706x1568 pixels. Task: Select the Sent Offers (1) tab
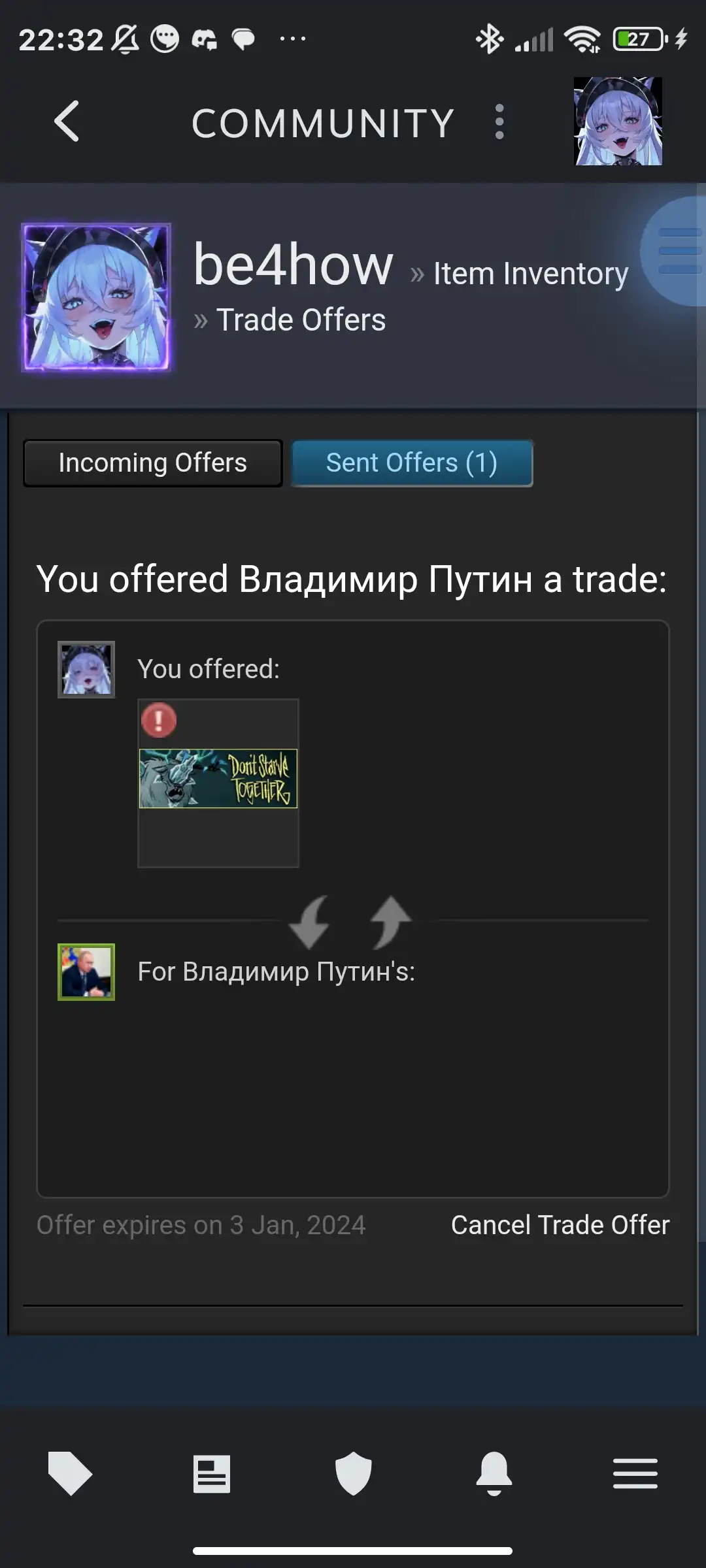pyautogui.click(x=412, y=463)
